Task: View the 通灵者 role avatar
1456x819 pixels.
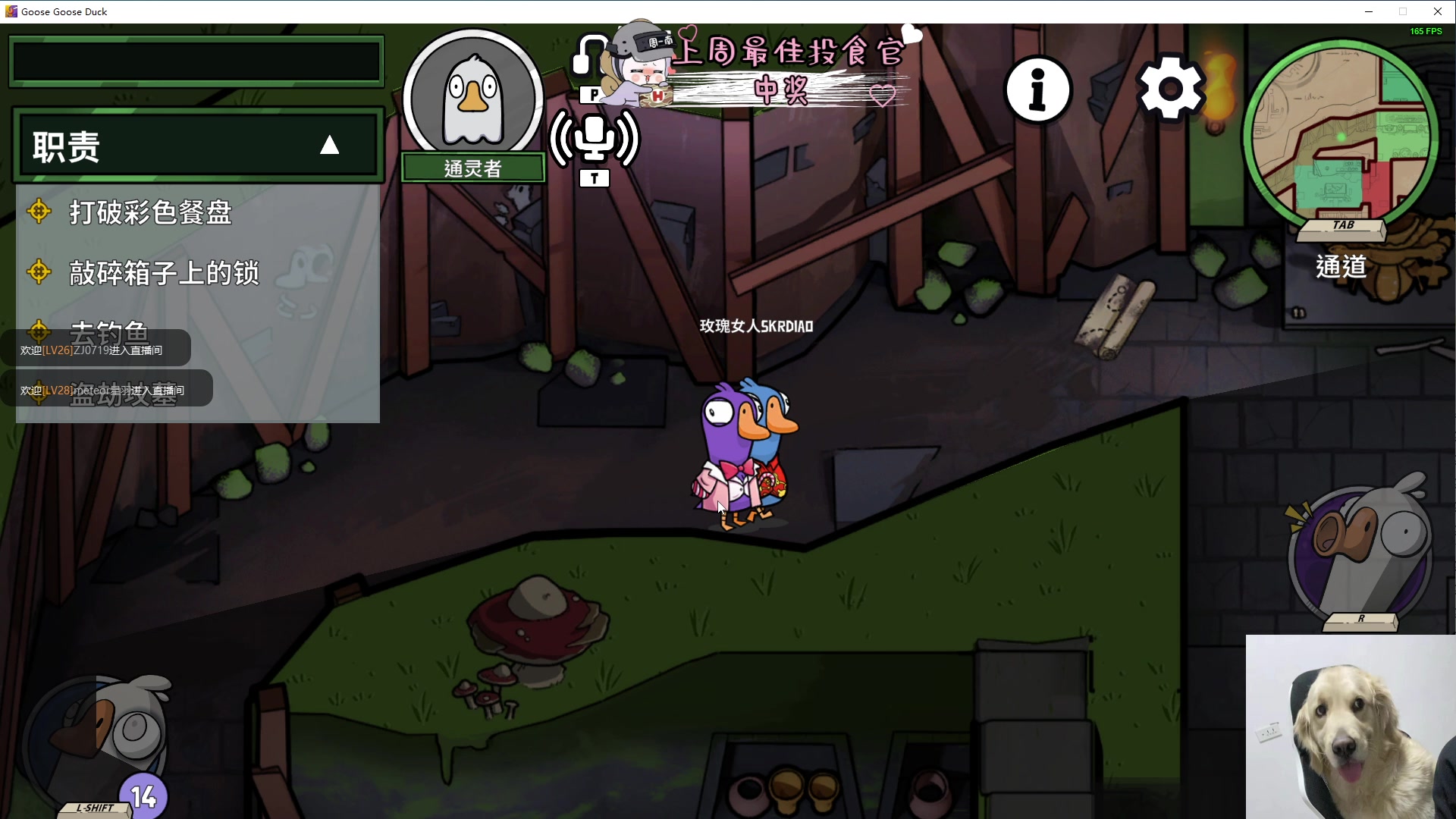Action: pyautogui.click(x=473, y=95)
